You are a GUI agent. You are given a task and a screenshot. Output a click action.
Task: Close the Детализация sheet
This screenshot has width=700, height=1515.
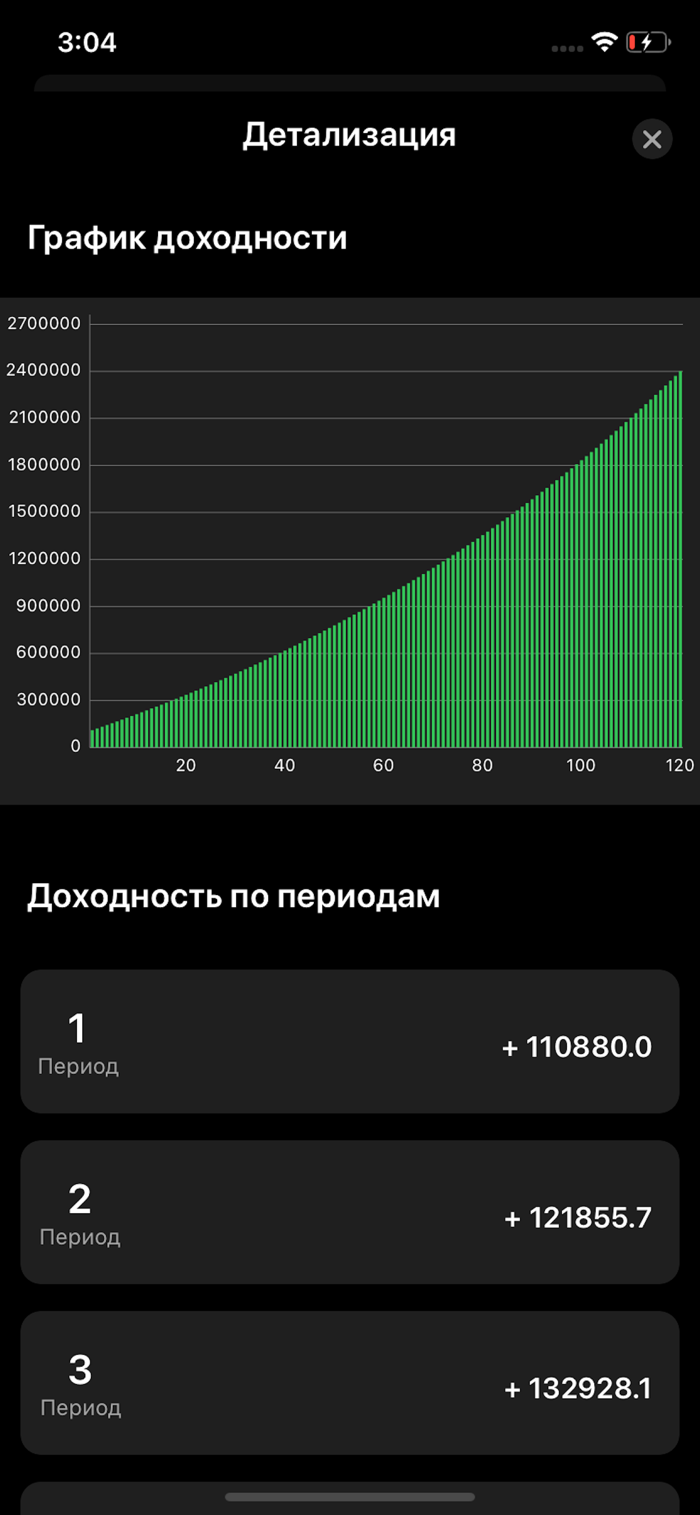click(x=652, y=139)
